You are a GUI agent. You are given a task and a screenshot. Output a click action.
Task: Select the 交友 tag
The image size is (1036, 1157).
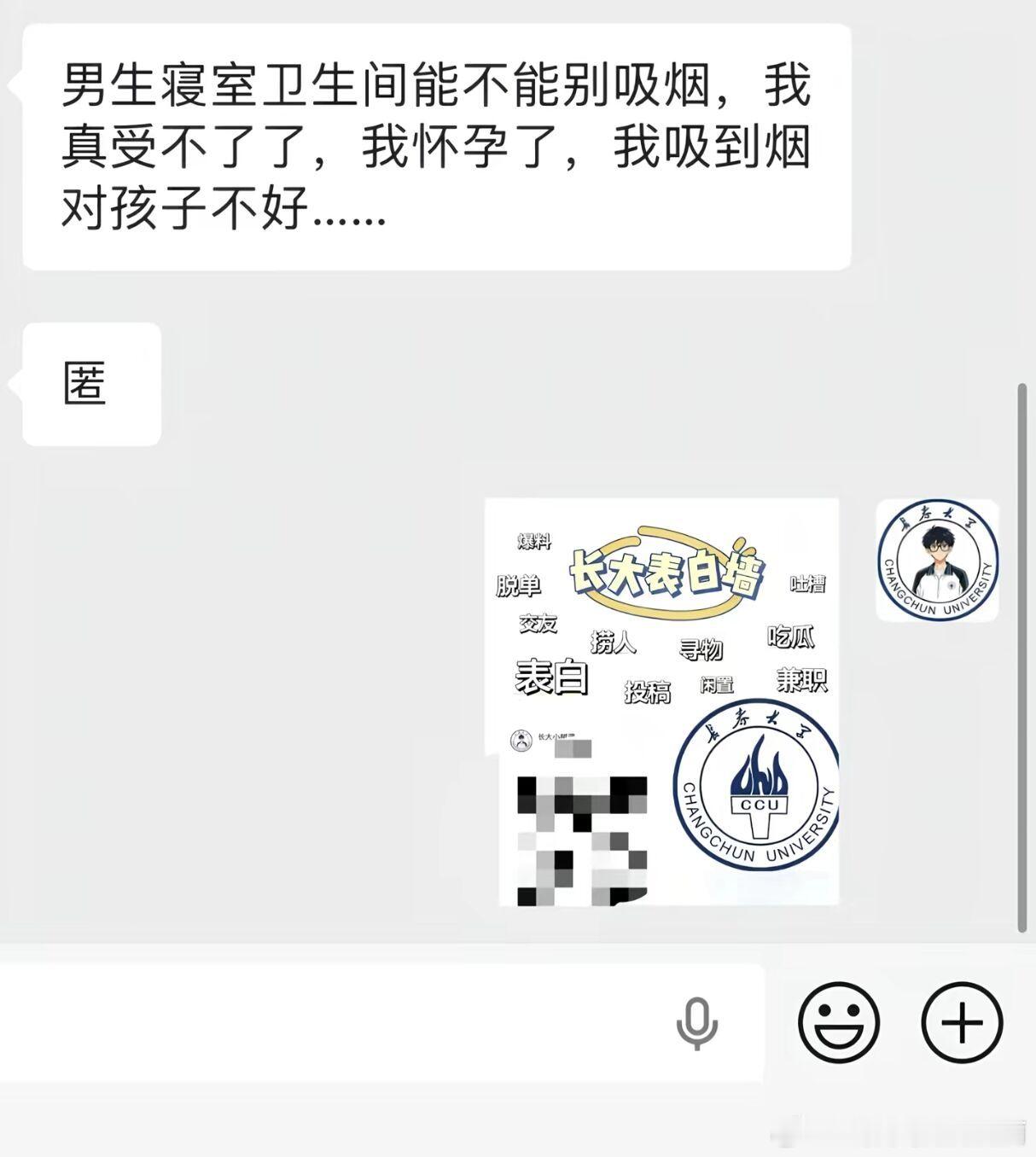click(538, 623)
